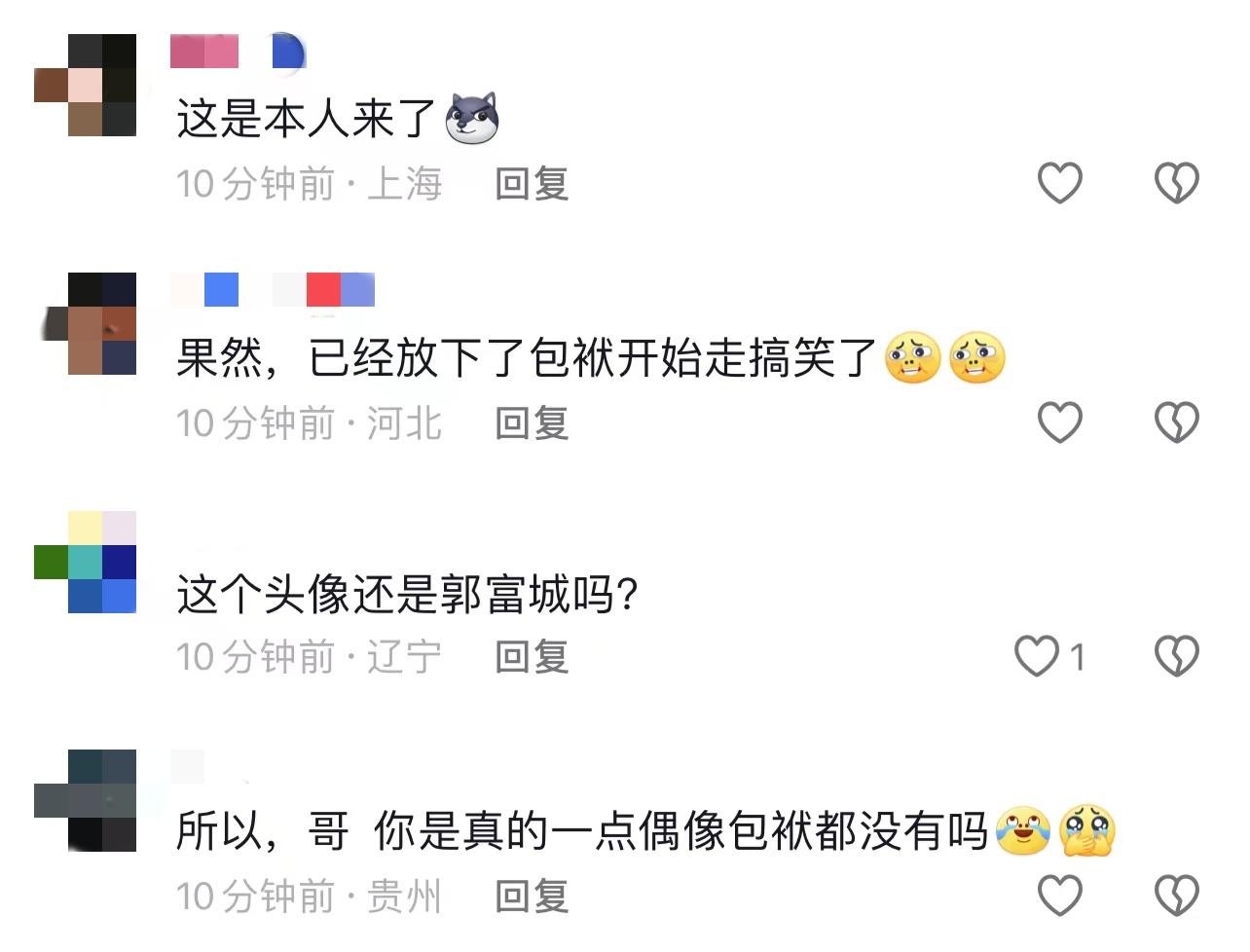Dislike the comment about 放下了包袱
Viewport: 1250px width, 952px height.
pos(1176,422)
